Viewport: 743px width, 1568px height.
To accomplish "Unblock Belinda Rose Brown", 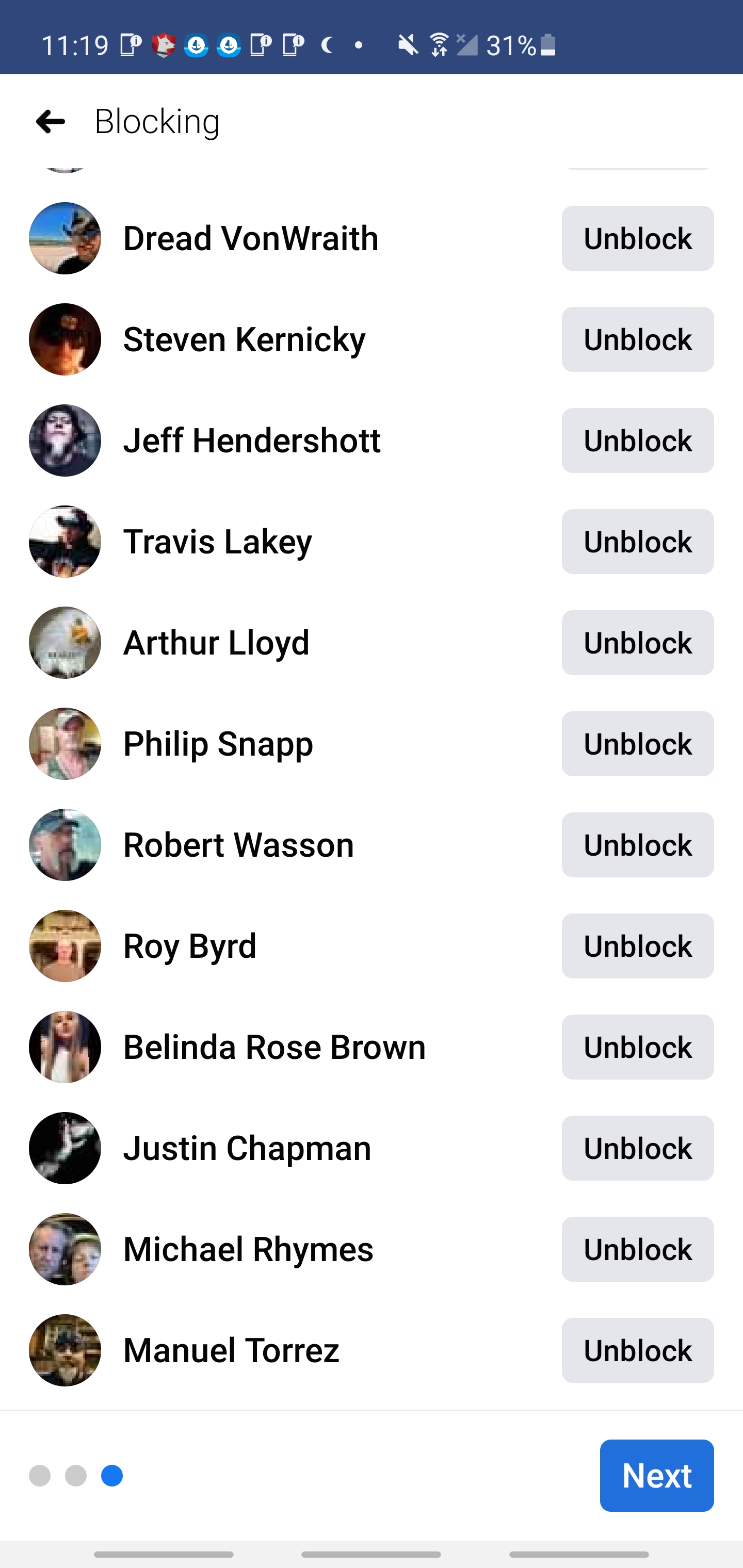I will (x=637, y=1047).
